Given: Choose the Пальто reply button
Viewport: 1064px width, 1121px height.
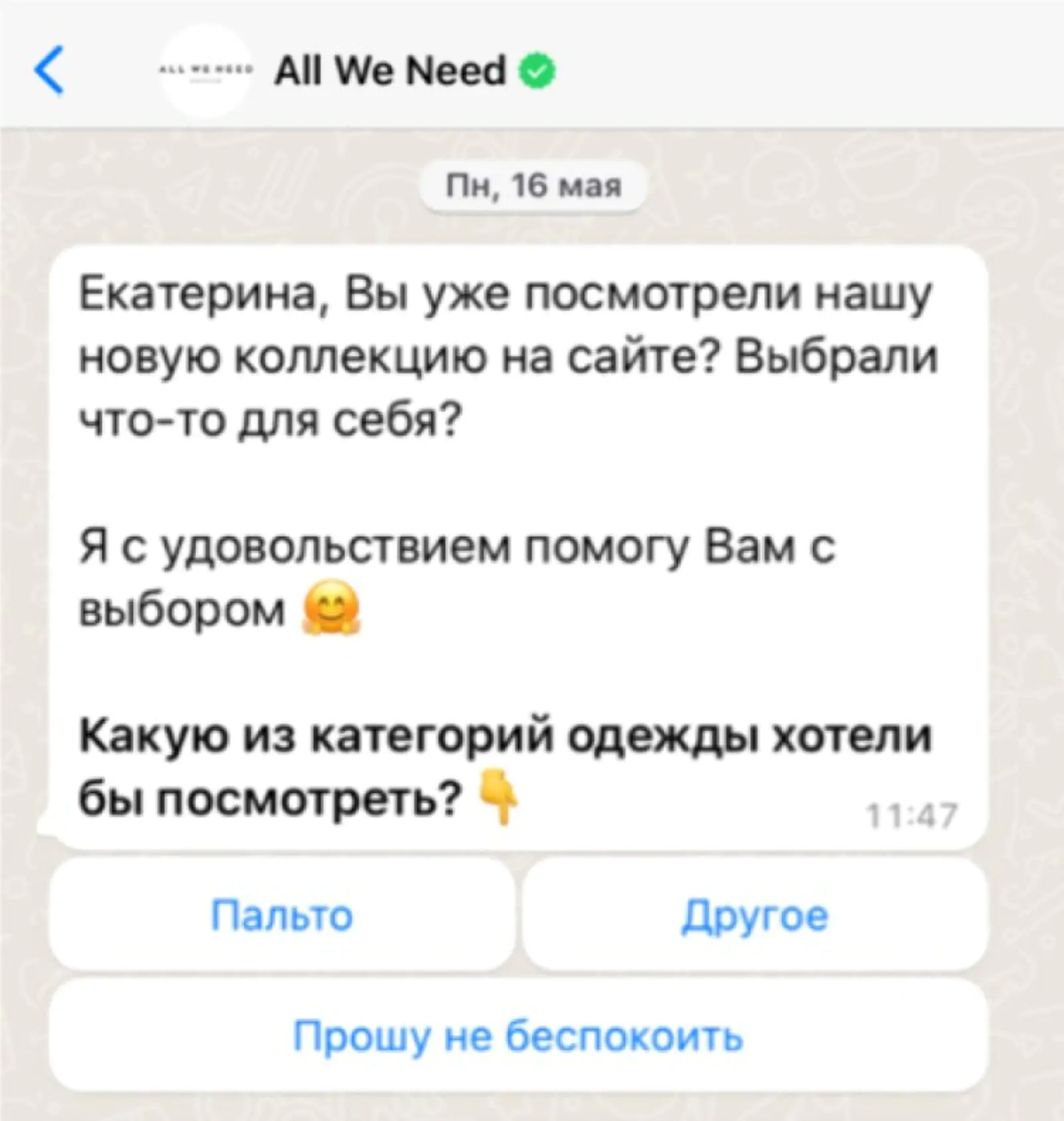Looking at the screenshot, I should coord(282,915).
